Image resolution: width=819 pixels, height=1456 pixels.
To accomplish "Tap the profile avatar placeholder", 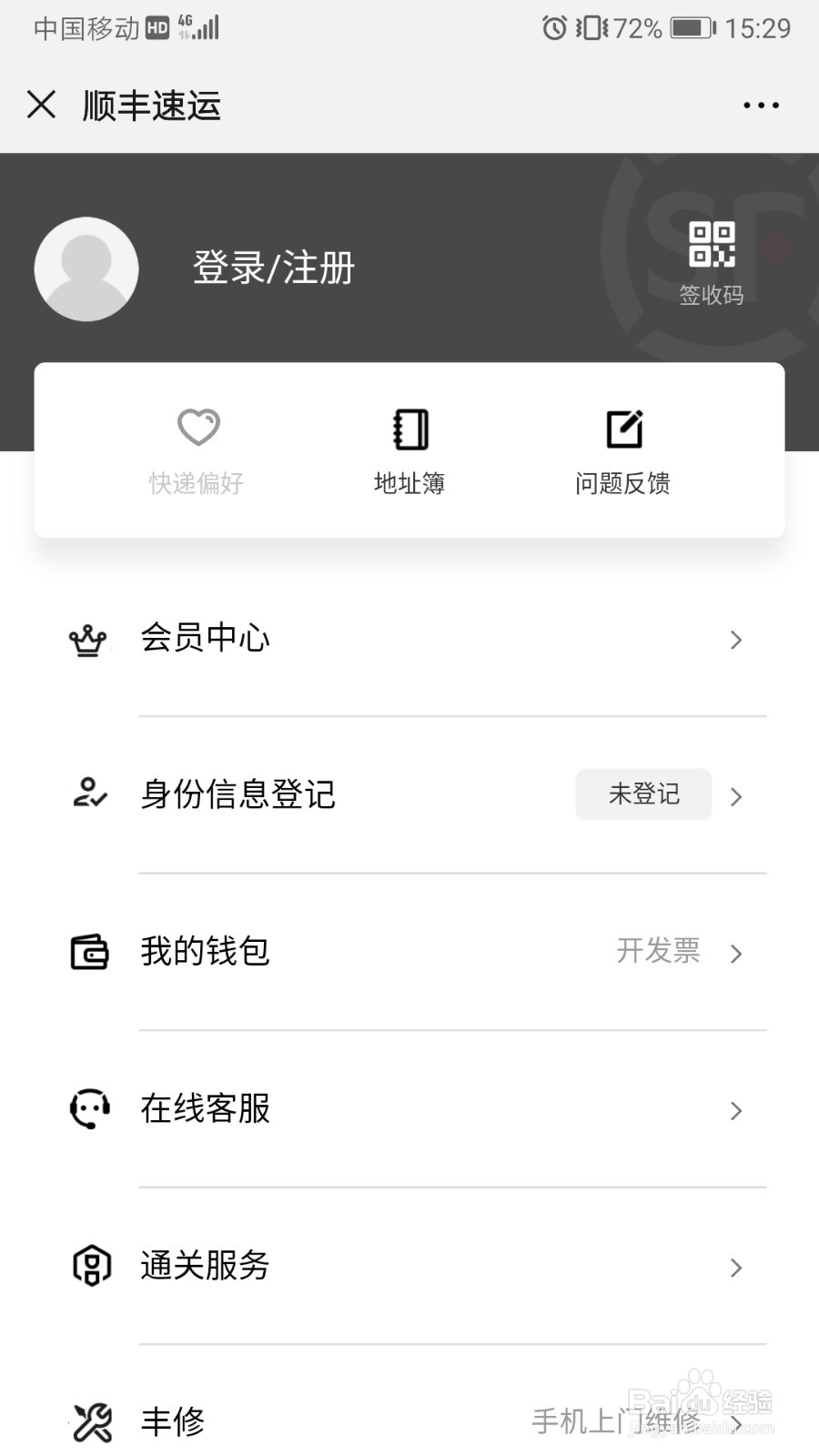I will pyautogui.click(x=86, y=268).
